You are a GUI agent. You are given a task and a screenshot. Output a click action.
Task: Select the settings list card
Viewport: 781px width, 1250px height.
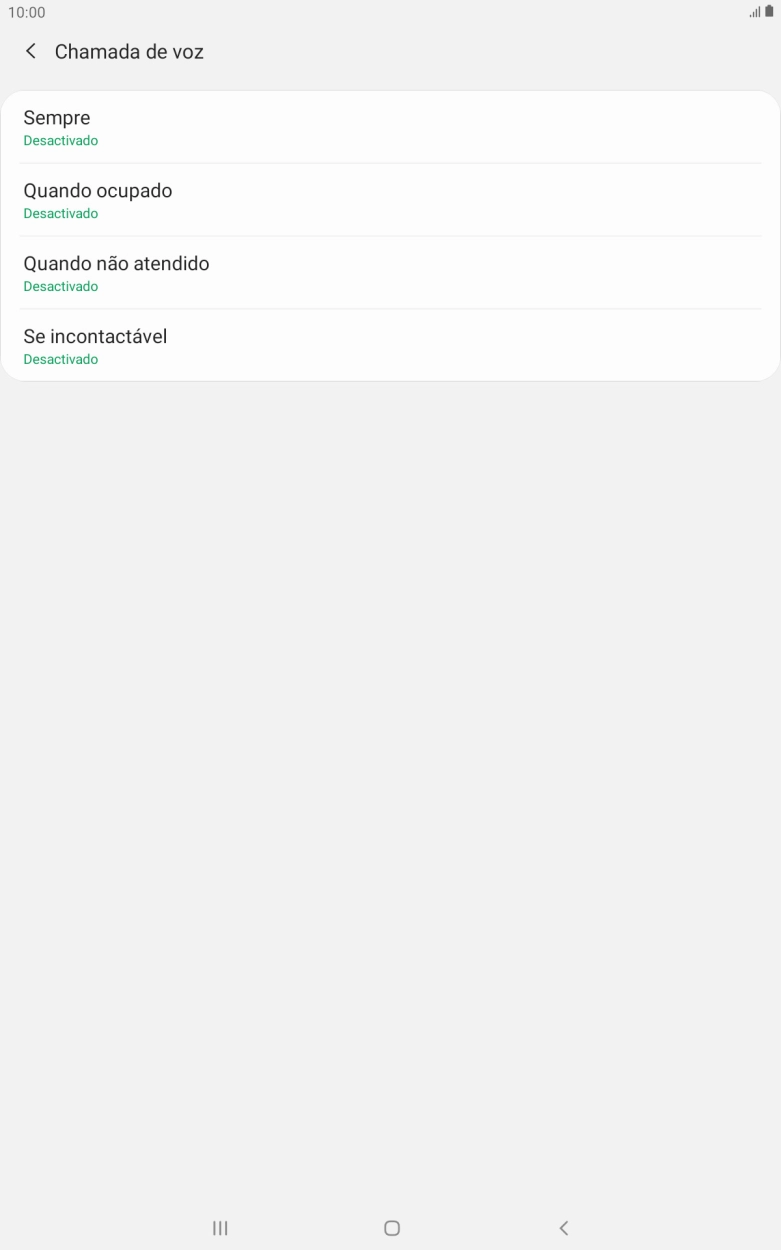[x=390, y=236]
